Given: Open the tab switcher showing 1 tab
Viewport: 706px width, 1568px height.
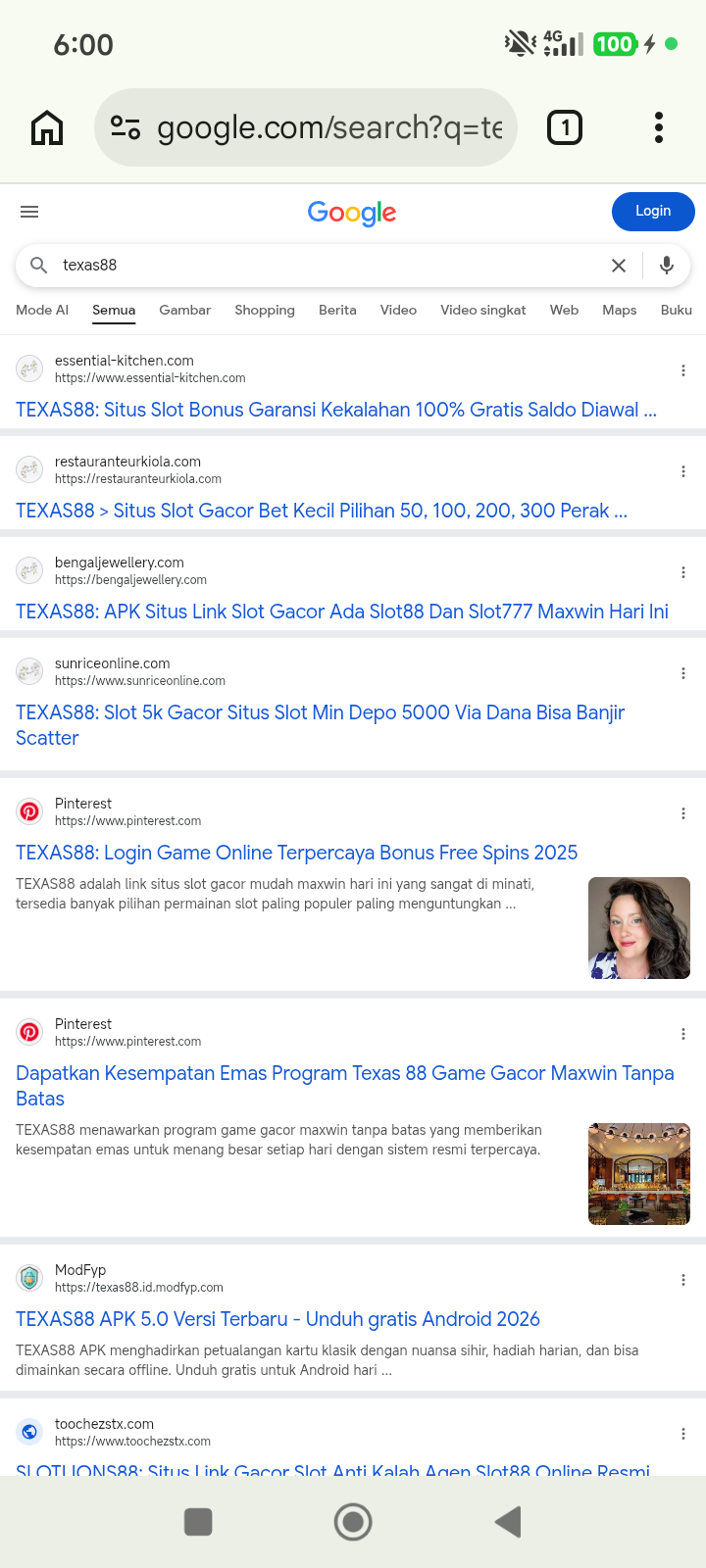Looking at the screenshot, I should tap(565, 127).
